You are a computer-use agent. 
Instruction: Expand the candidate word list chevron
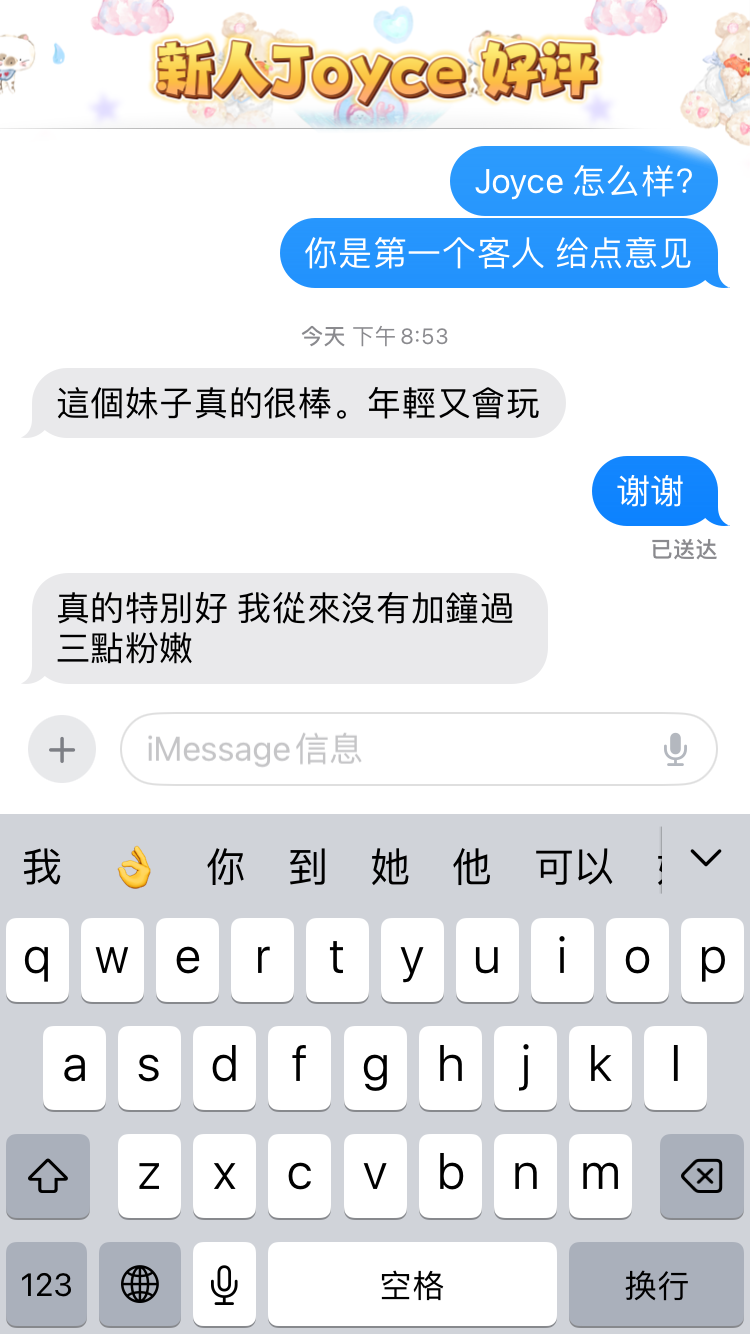coord(706,858)
